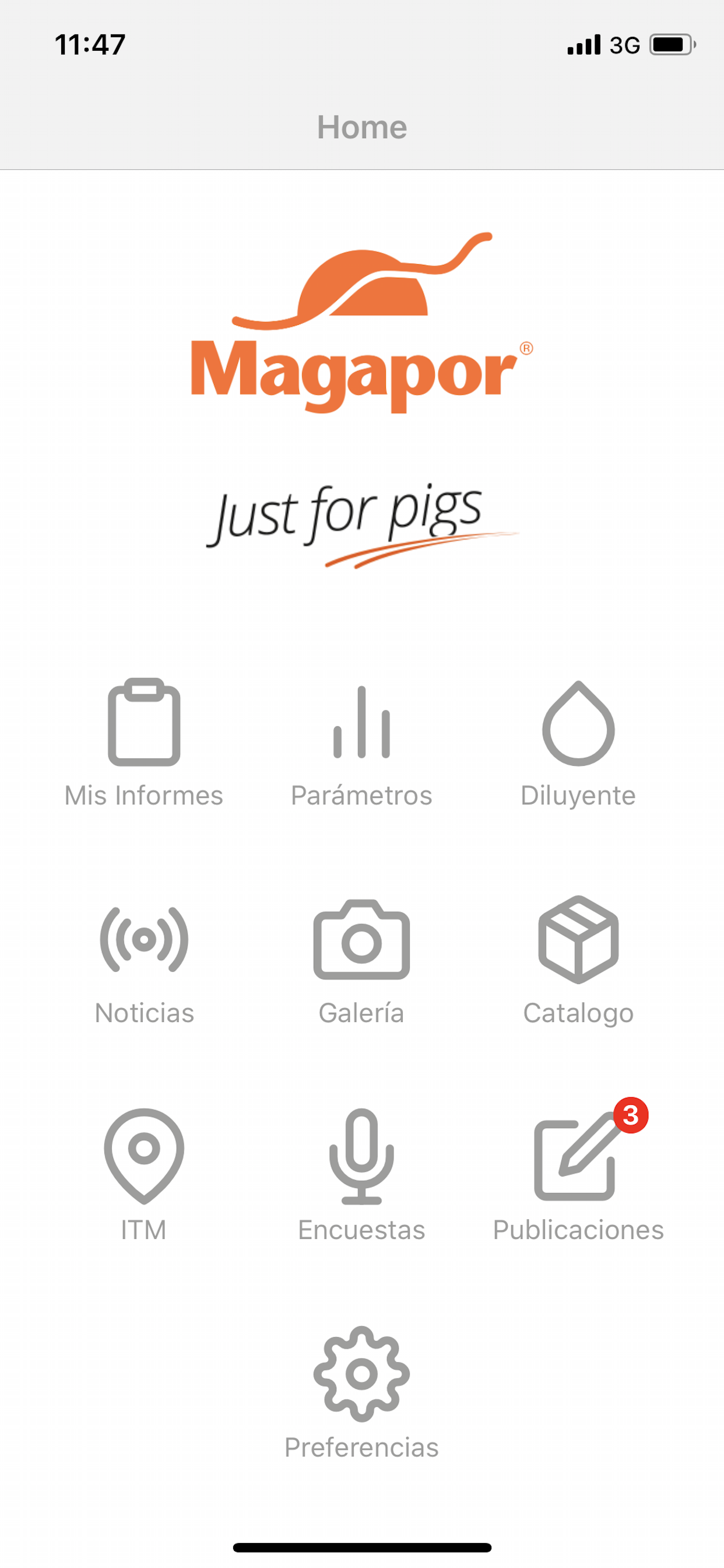Open Encuestas surveys
Image resolution: width=724 pixels, height=1568 pixels.
pyautogui.click(x=361, y=1175)
